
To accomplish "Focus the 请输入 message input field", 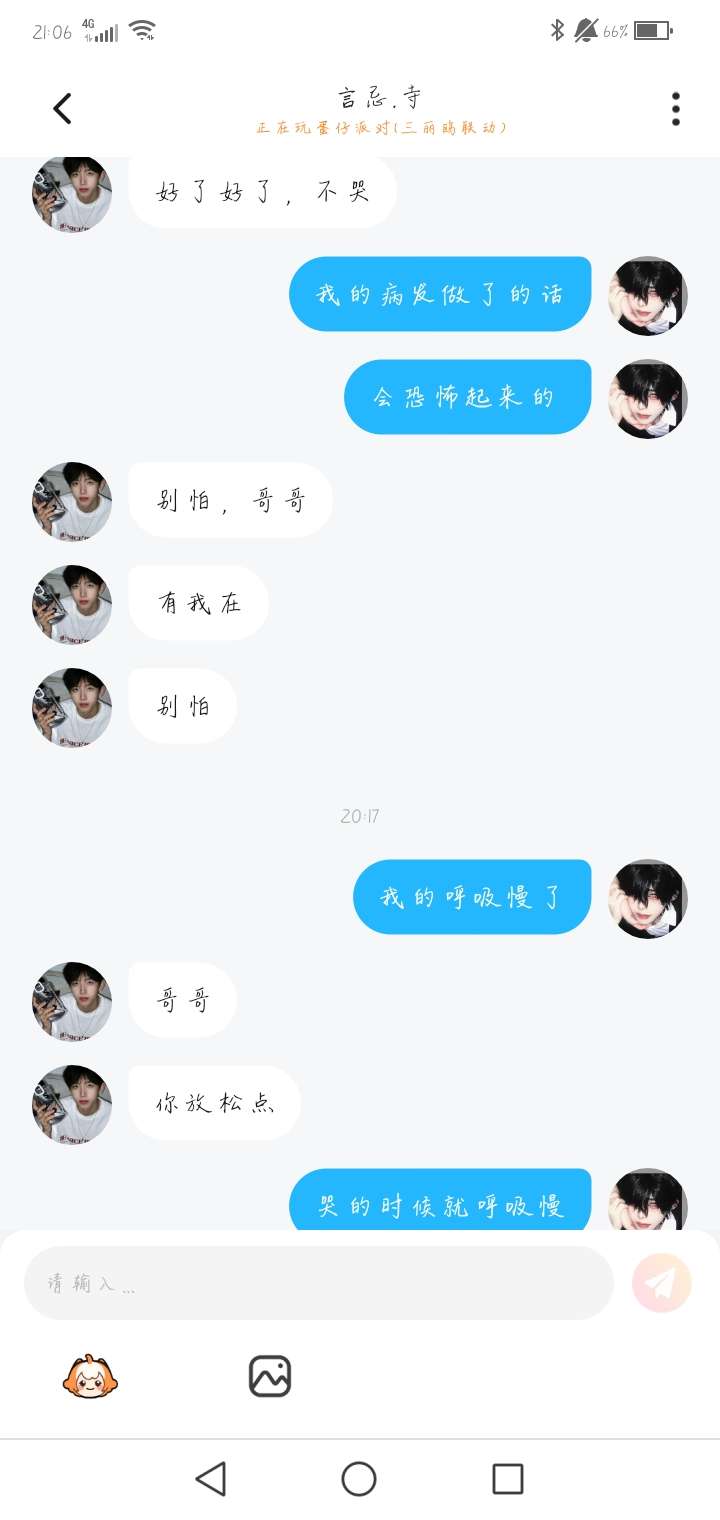I will click(318, 1283).
